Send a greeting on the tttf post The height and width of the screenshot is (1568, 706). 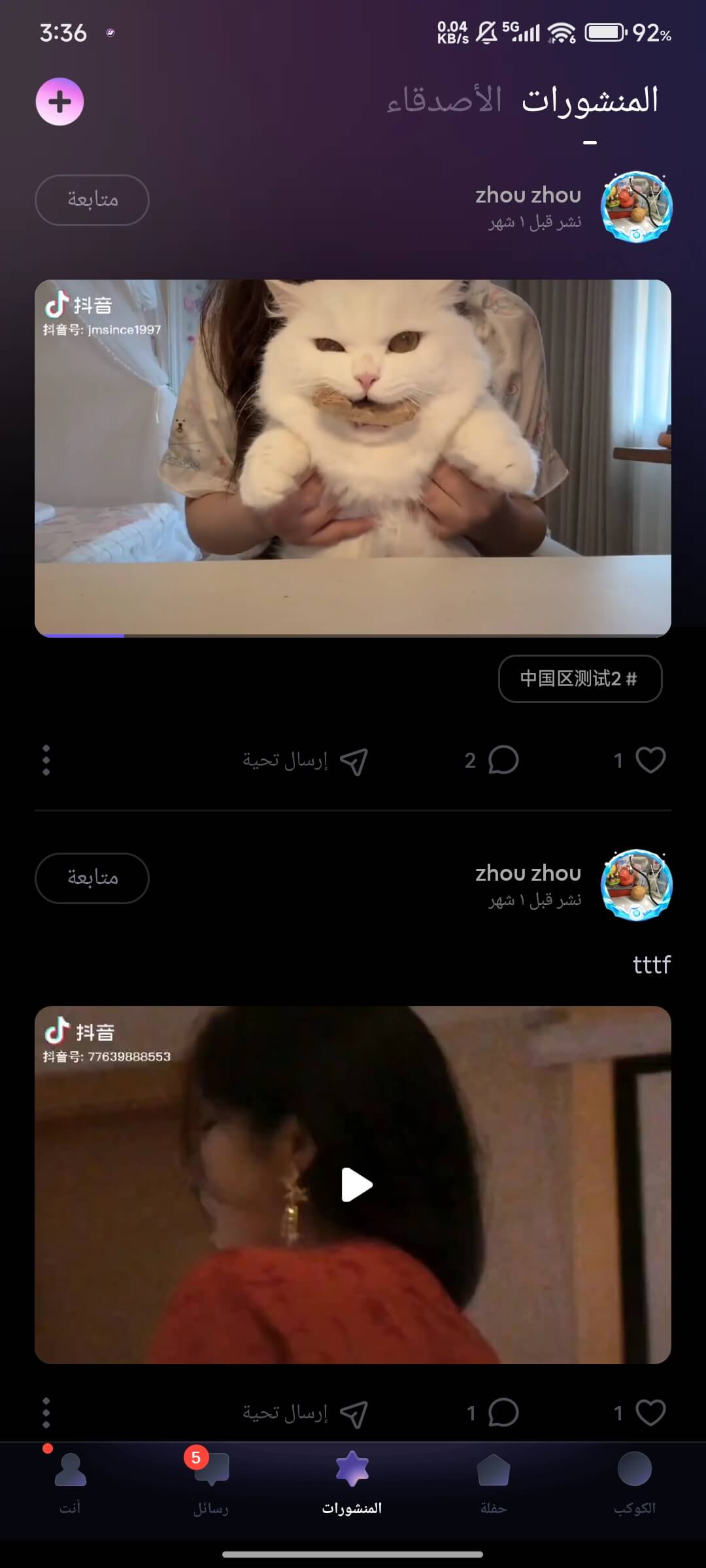click(x=305, y=1413)
